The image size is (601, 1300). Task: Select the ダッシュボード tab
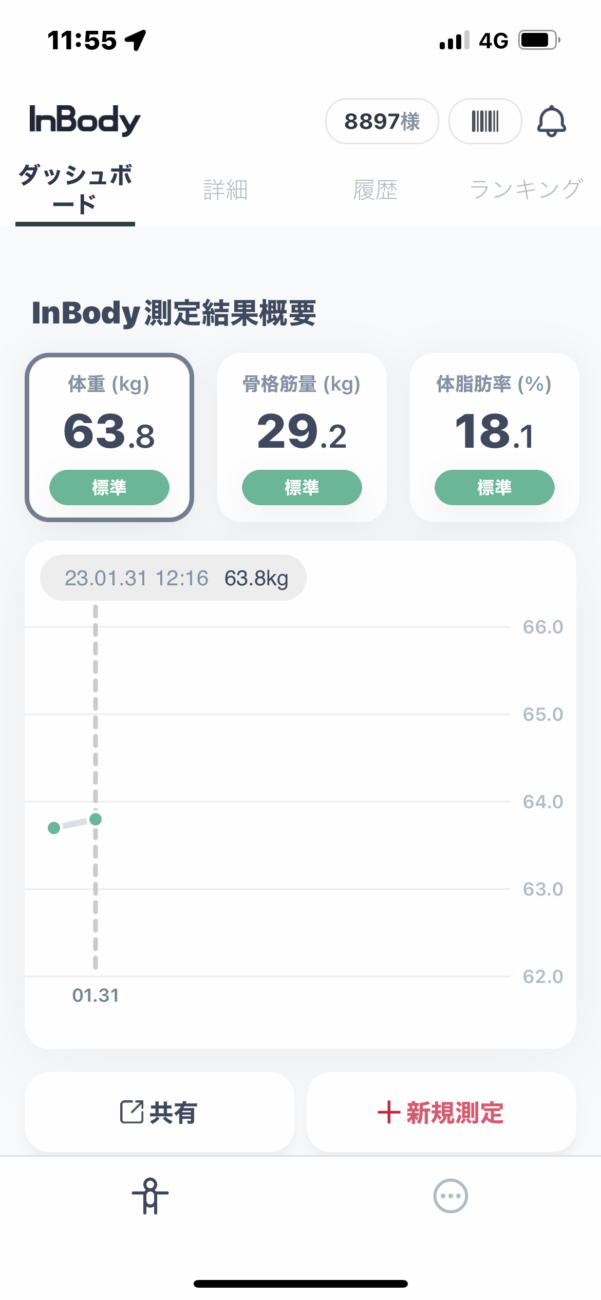(75, 190)
